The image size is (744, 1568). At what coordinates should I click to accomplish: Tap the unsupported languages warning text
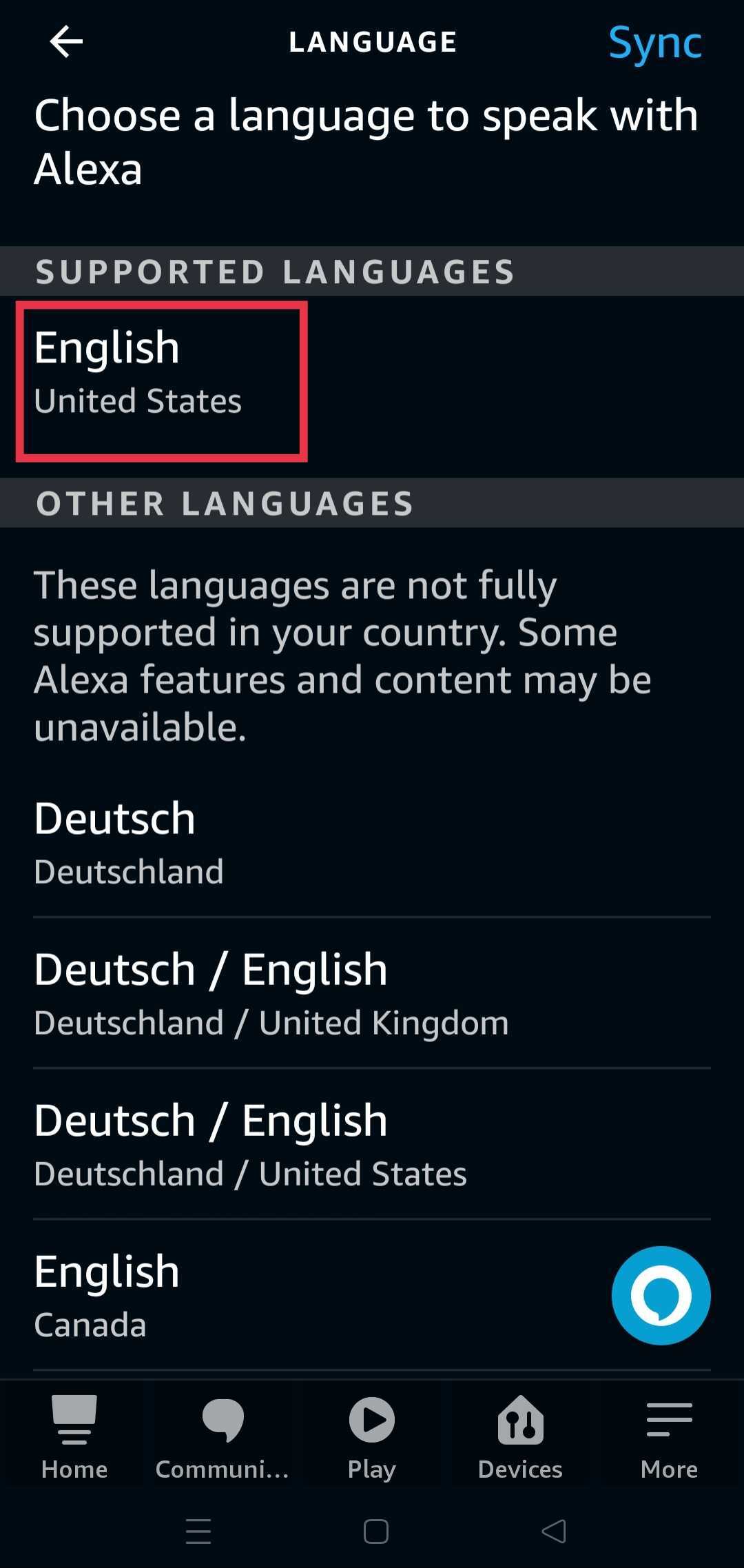342,655
